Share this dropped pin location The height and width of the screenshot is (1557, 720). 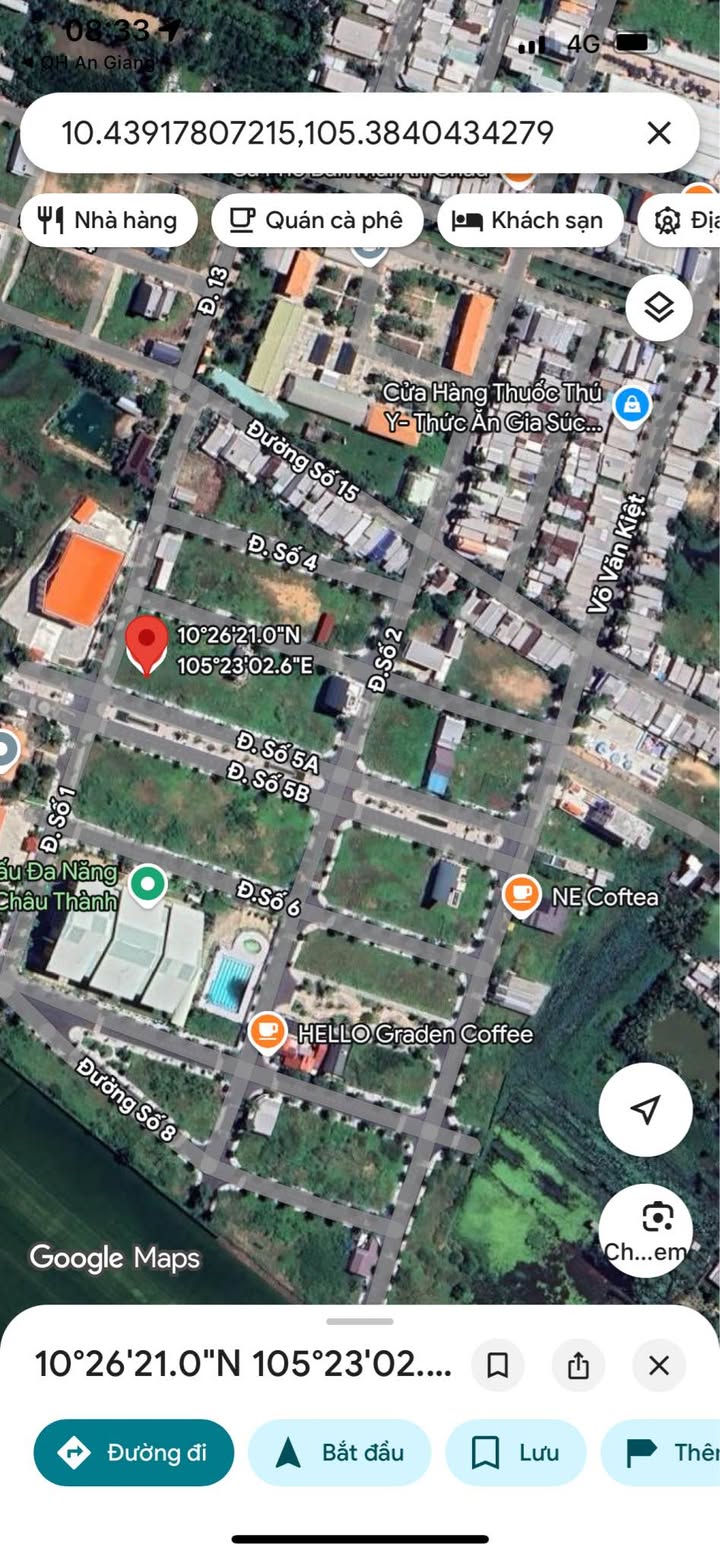[x=578, y=1365]
